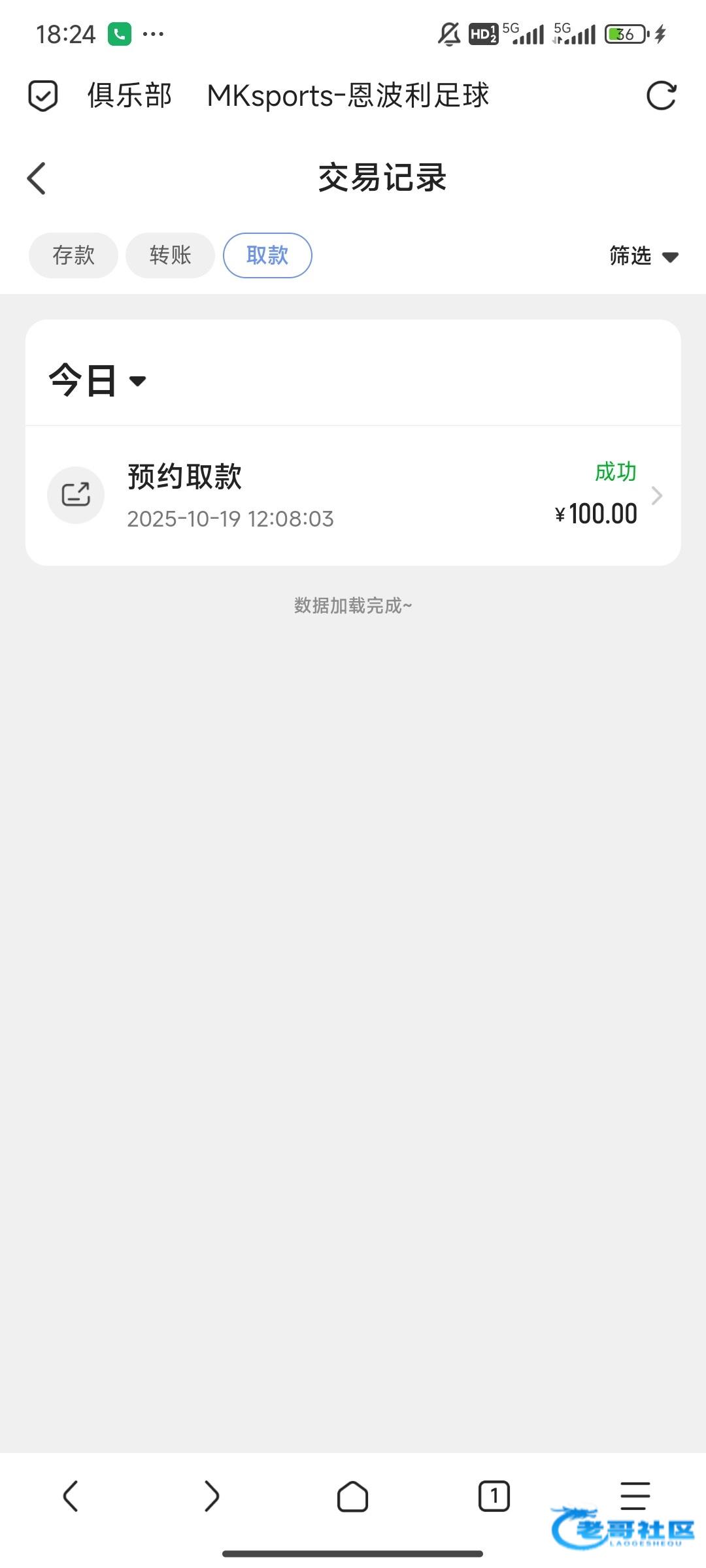Tap the browser forward arrow
Screen dimensions: 706x1568
click(212, 1496)
